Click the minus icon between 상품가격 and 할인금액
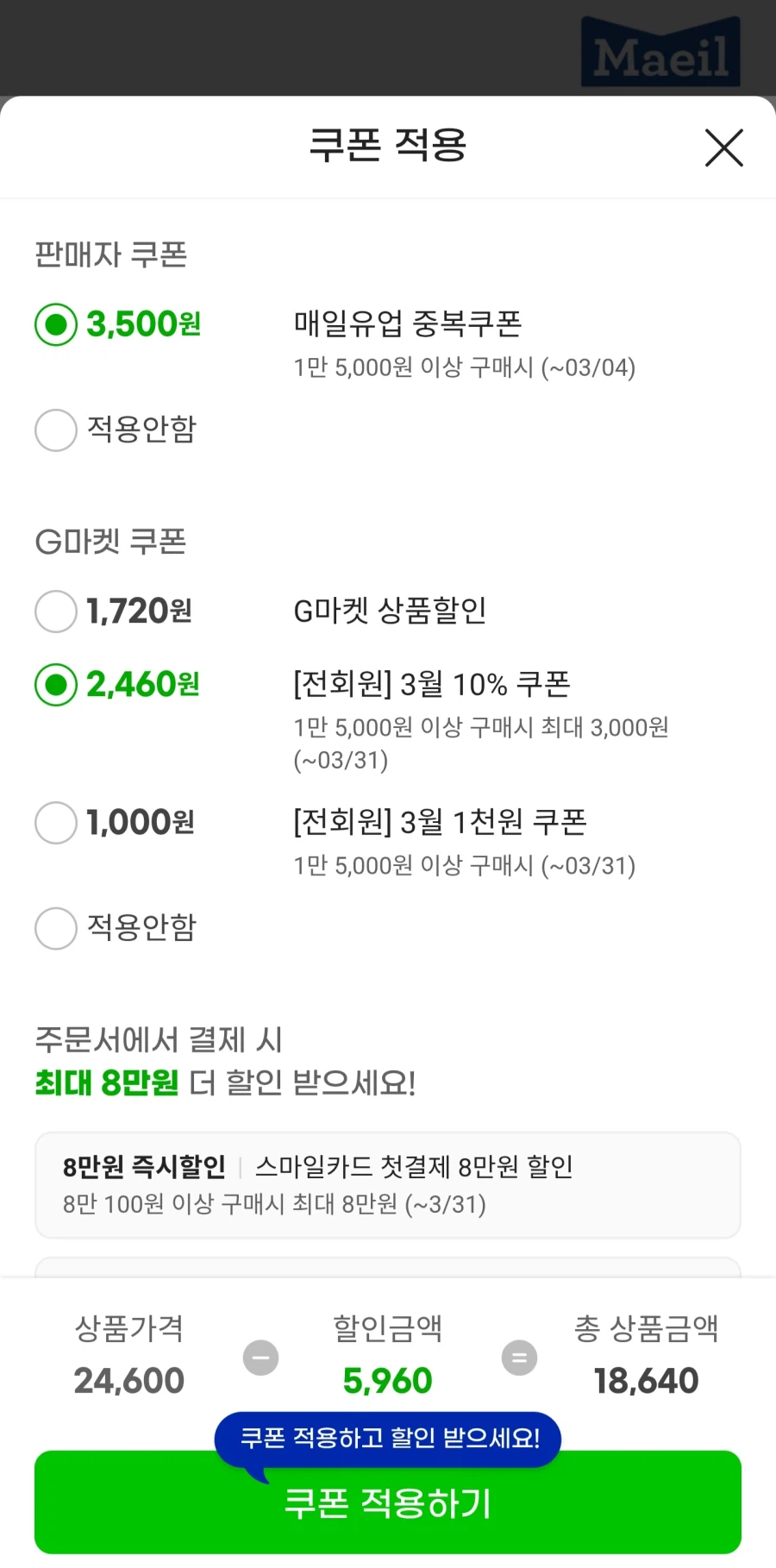The image size is (776, 1568). point(260,1357)
